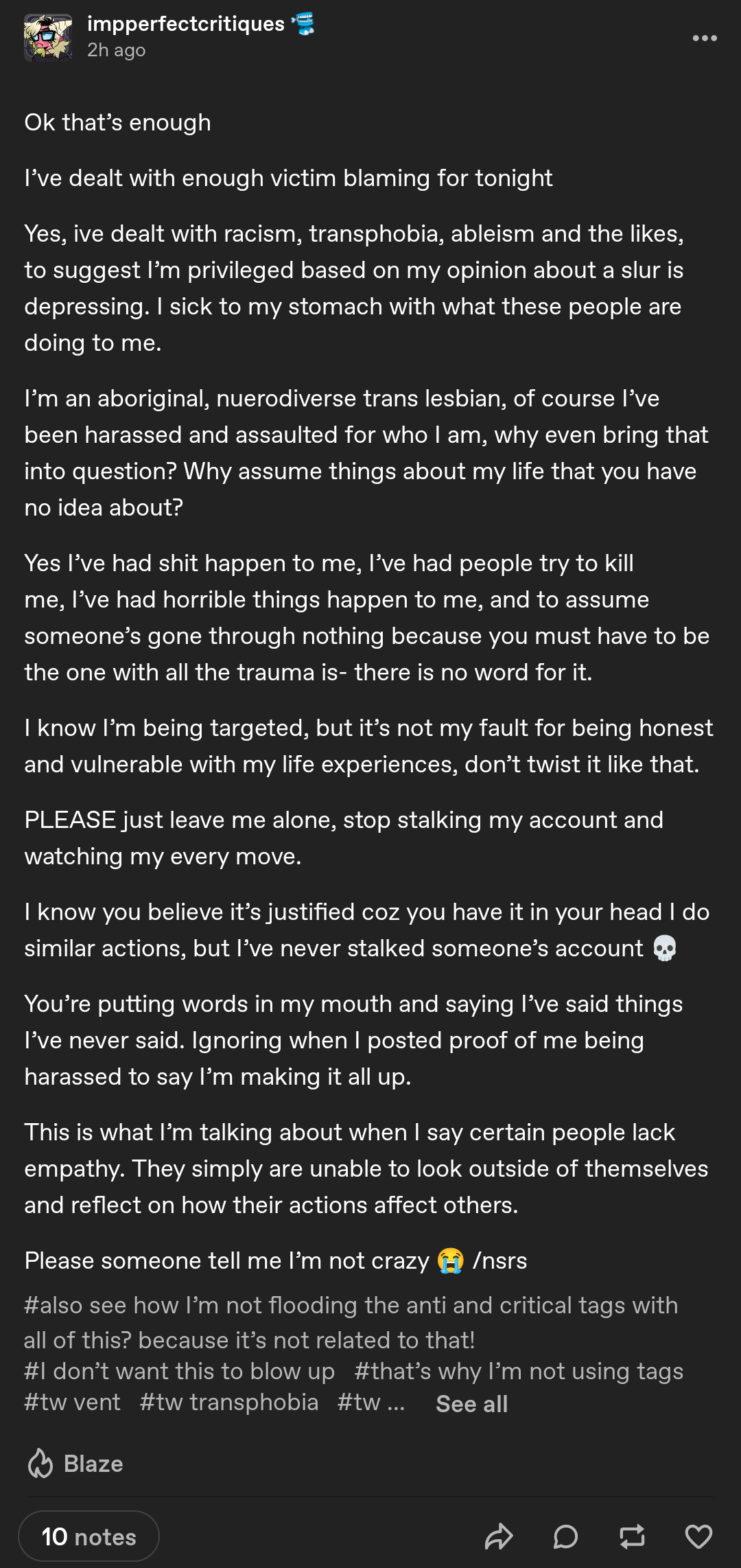Open the impperfectcritiques blog name
The width and height of the screenshot is (741, 1568).
185,24
